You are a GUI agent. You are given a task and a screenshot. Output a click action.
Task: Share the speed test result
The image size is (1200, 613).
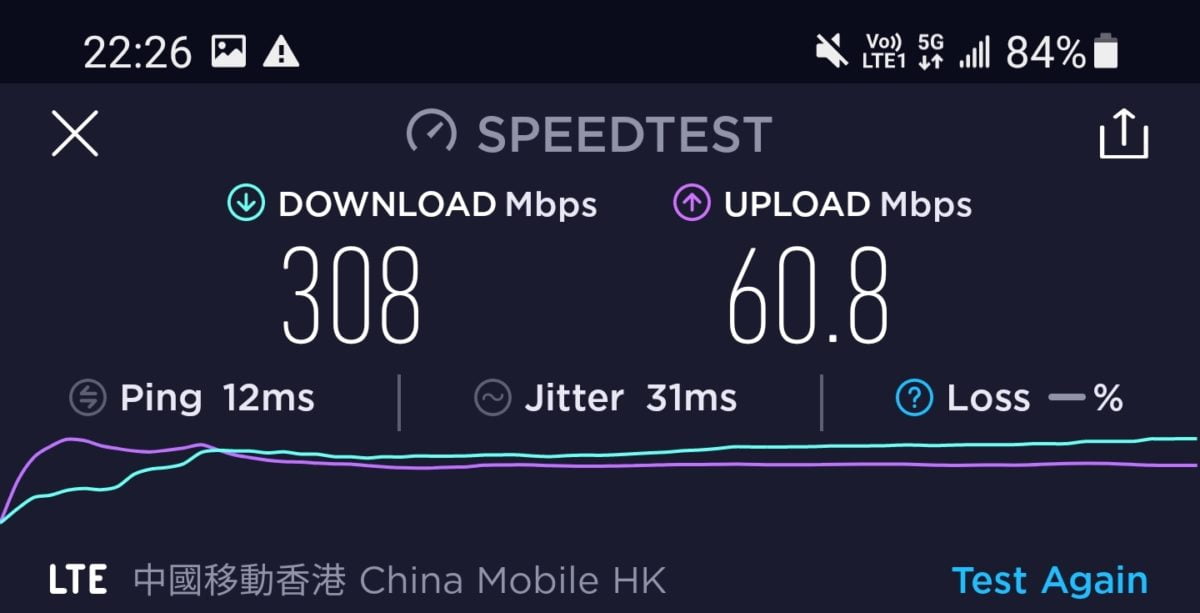pyautogui.click(x=1123, y=134)
